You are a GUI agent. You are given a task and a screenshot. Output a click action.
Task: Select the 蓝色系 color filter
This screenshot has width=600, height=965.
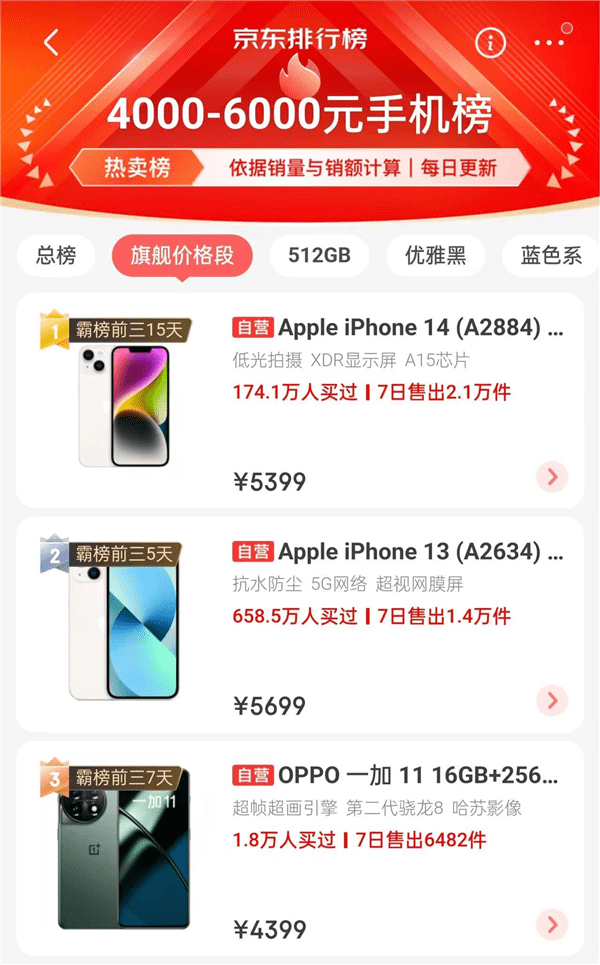pyautogui.click(x=551, y=255)
